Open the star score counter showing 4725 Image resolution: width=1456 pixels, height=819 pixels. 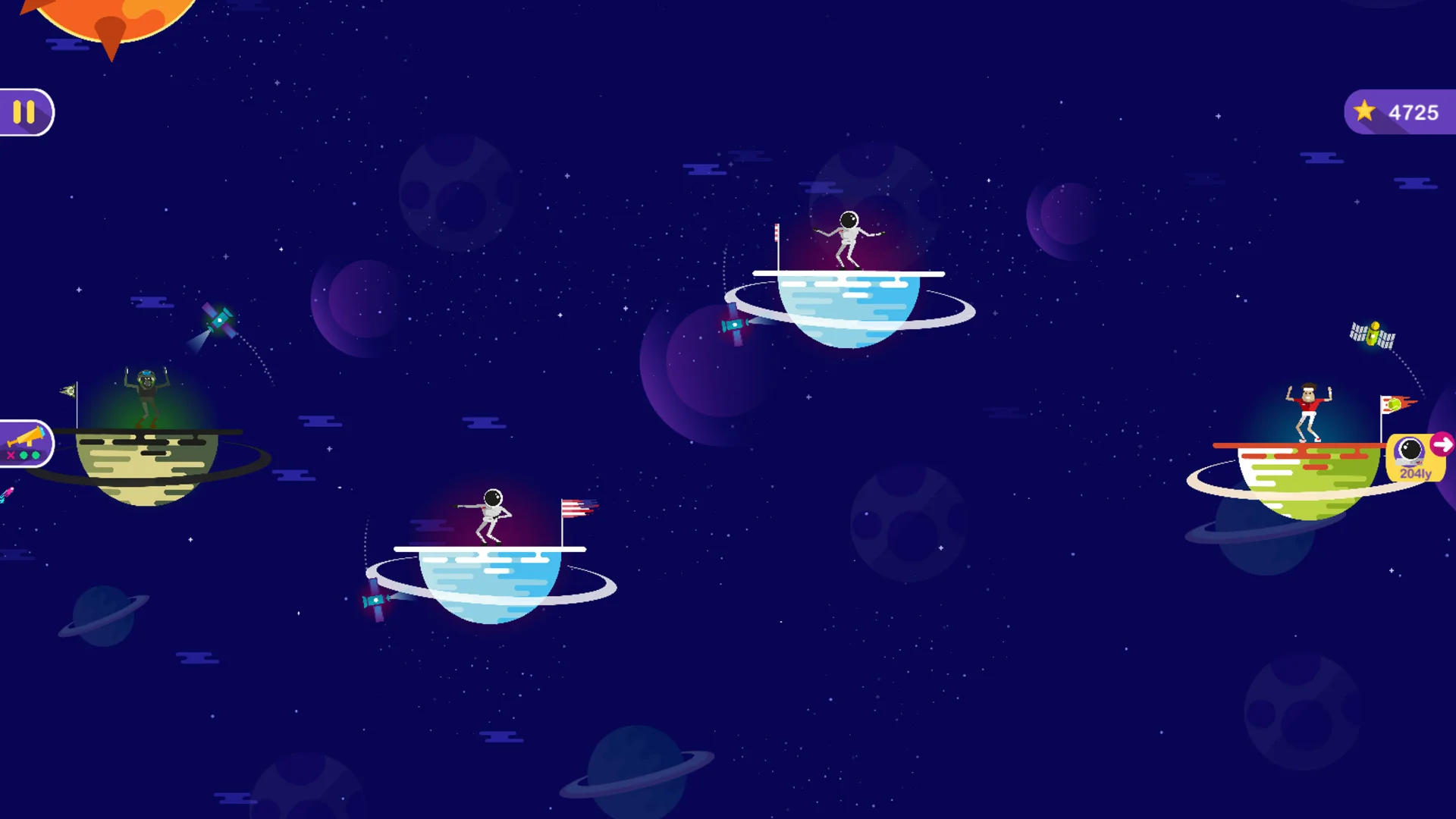click(1399, 112)
